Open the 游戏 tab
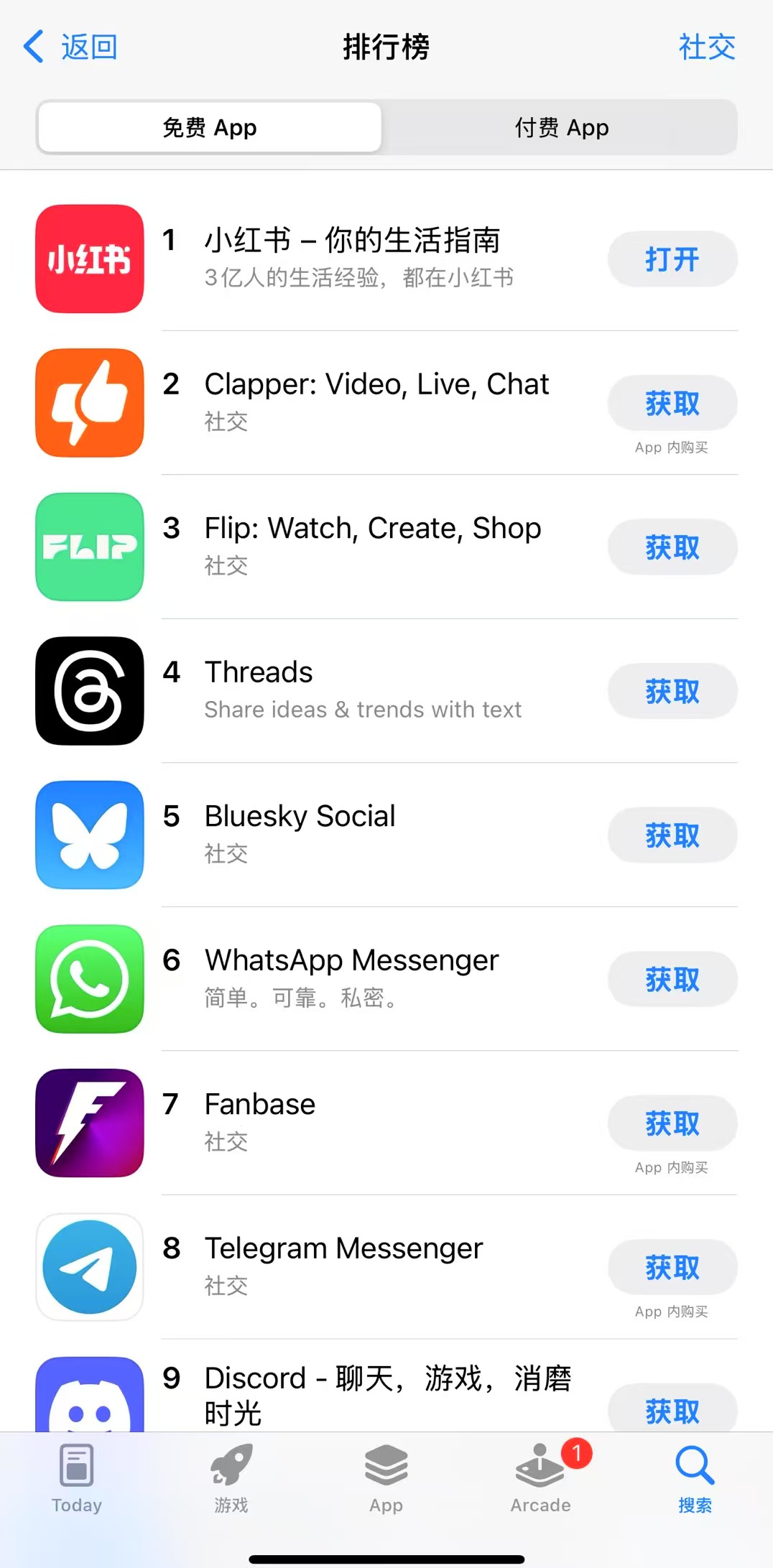The width and height of the screenshot is (773, 1568). pyautogui.click(x=231, y=1479)
